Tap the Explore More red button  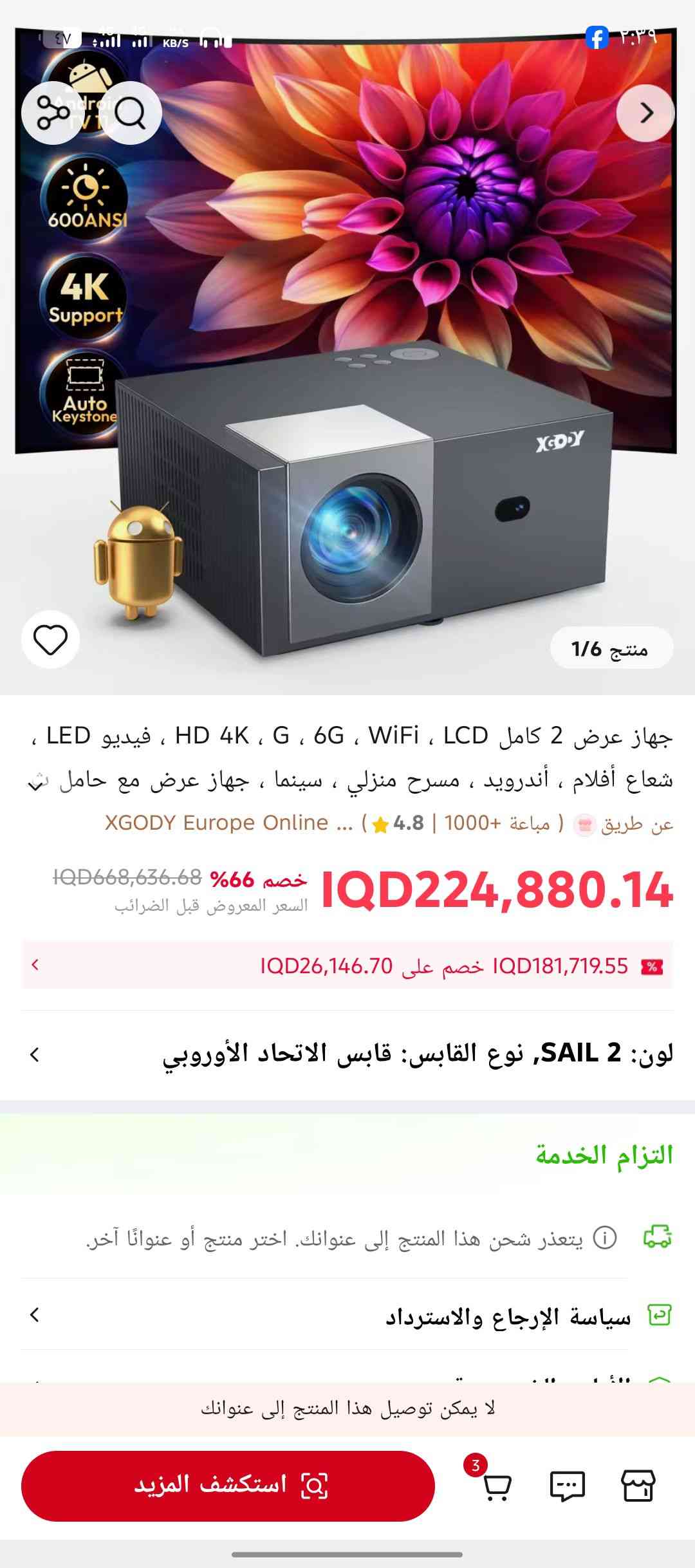tap(228, 1486)
